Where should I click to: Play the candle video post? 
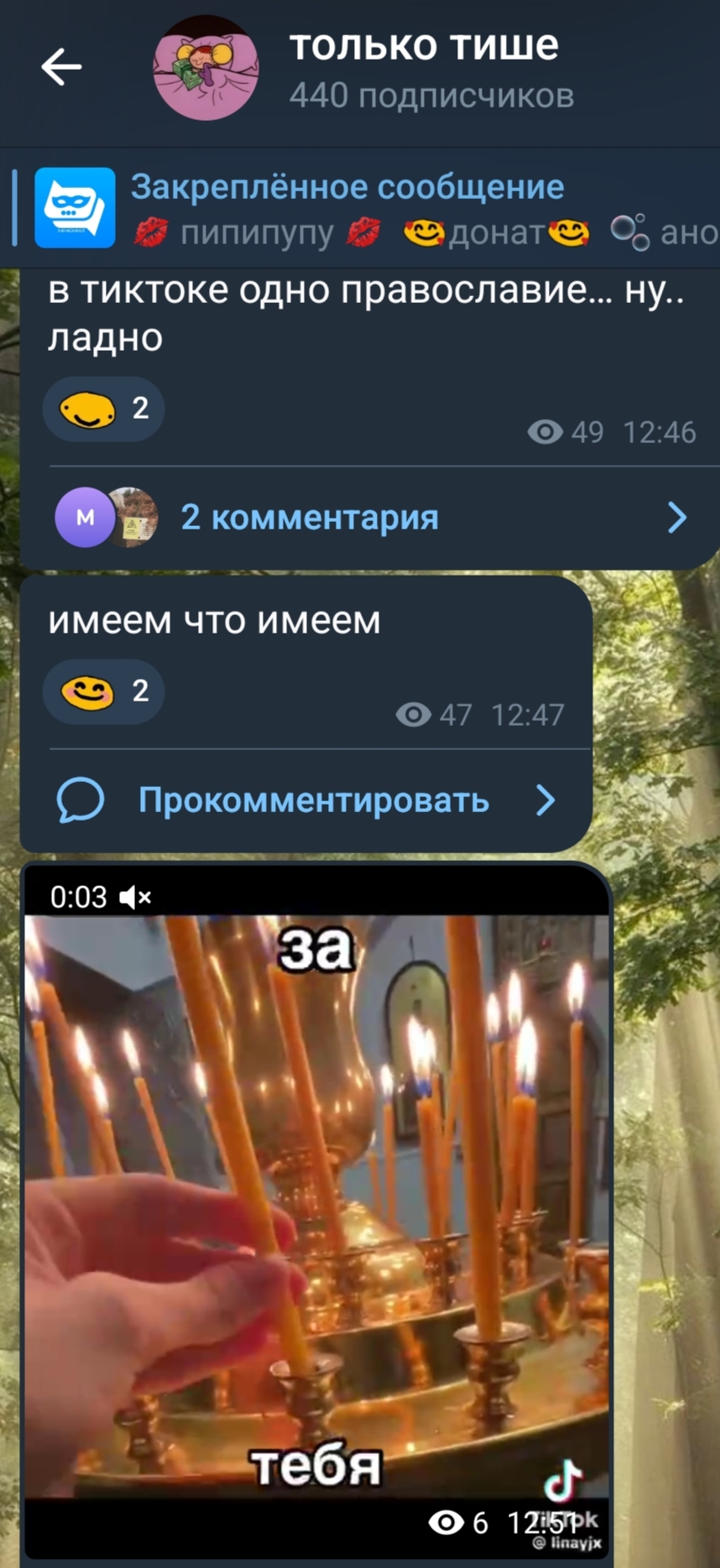316,1209
